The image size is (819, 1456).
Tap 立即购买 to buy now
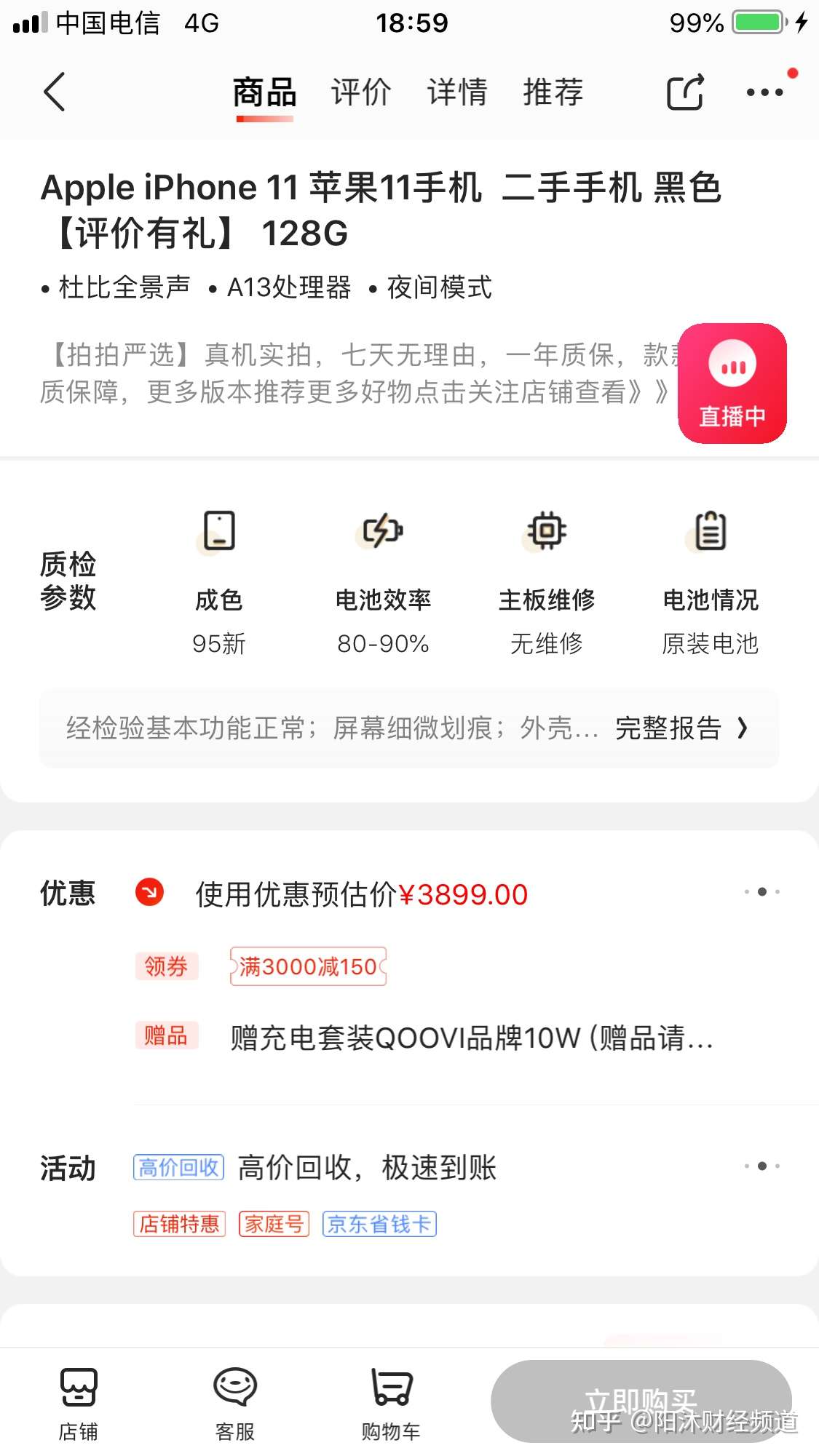pos(641,1401)
